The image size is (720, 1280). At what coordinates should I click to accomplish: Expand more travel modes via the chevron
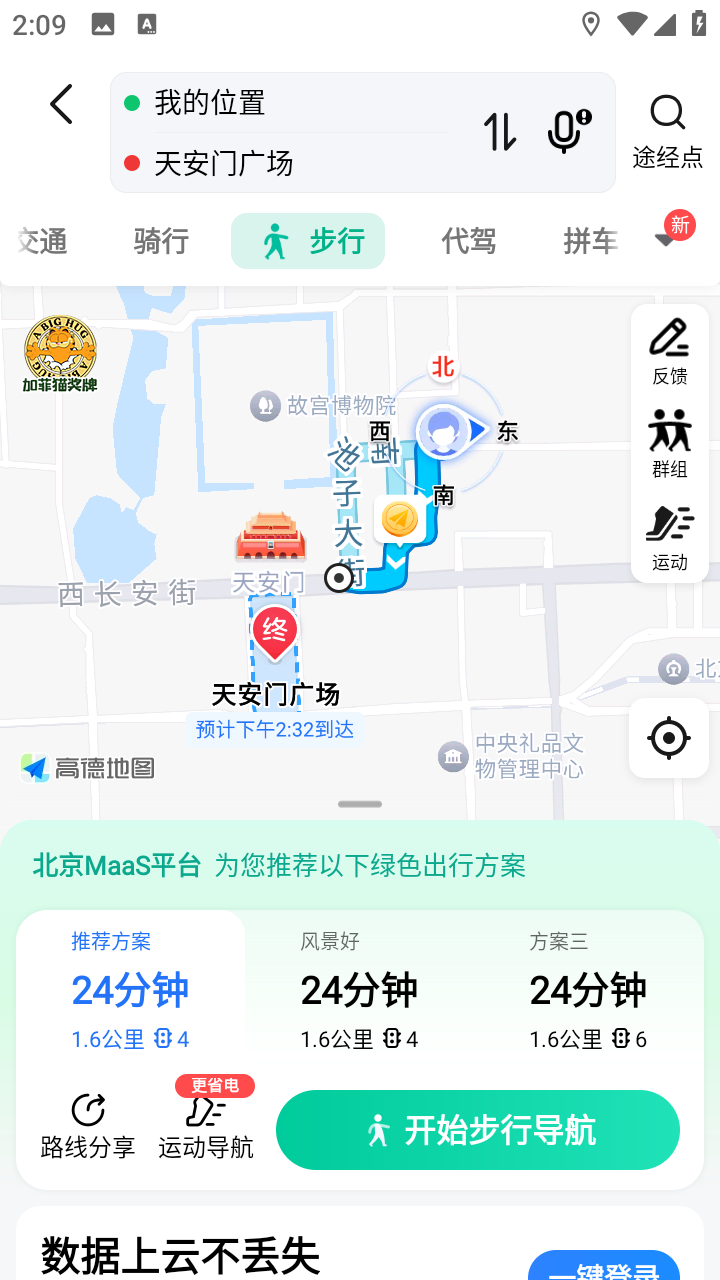[x=664, y=241]
